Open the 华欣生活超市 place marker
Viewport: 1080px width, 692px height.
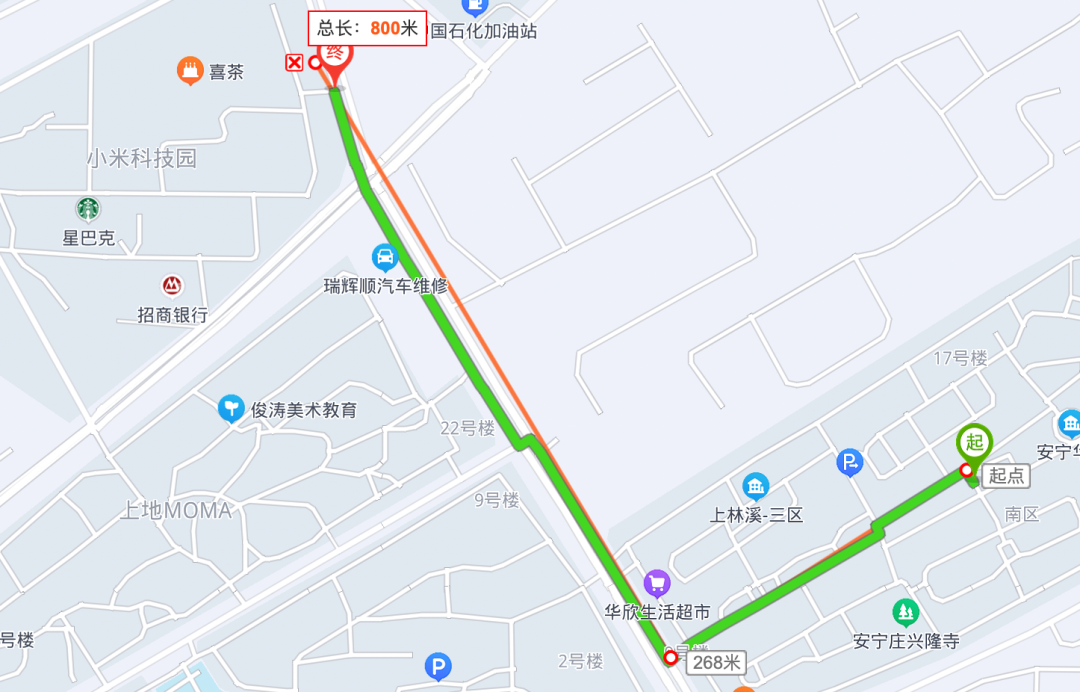[657, 582]
